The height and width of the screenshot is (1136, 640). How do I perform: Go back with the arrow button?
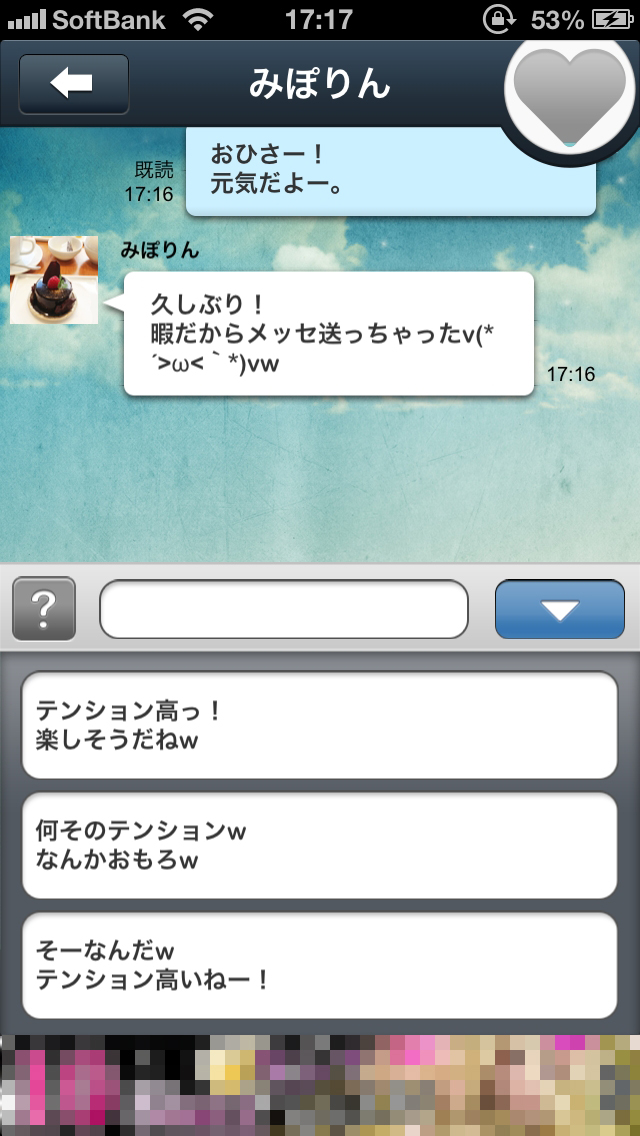click(73, 84)
